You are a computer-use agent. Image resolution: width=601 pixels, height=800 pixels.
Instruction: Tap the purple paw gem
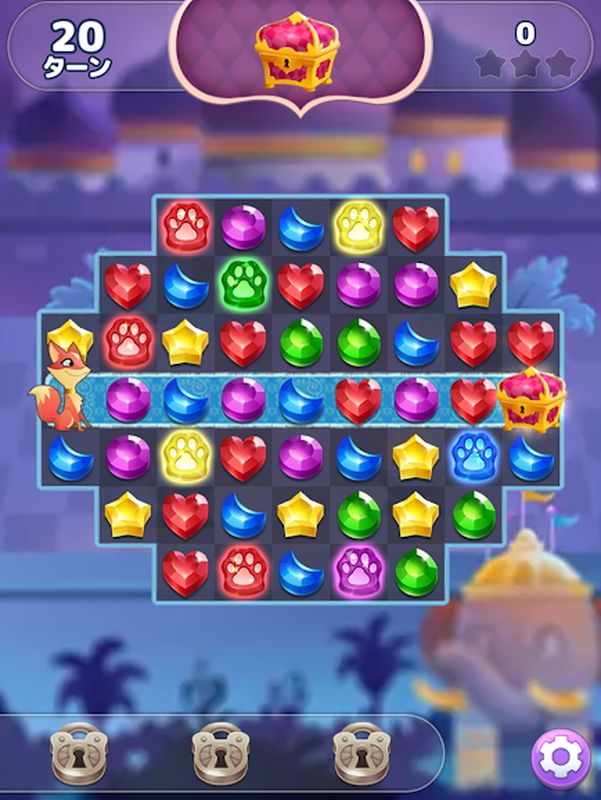coord(357,572)
